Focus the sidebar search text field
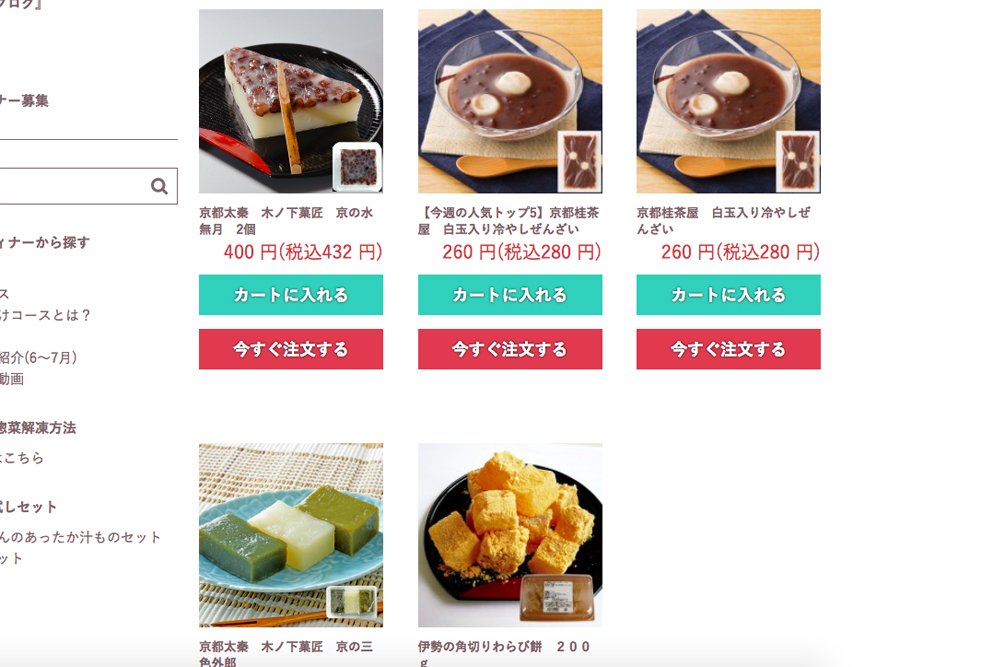Viewport: 1000px width, 667px height. pos(70,186)
